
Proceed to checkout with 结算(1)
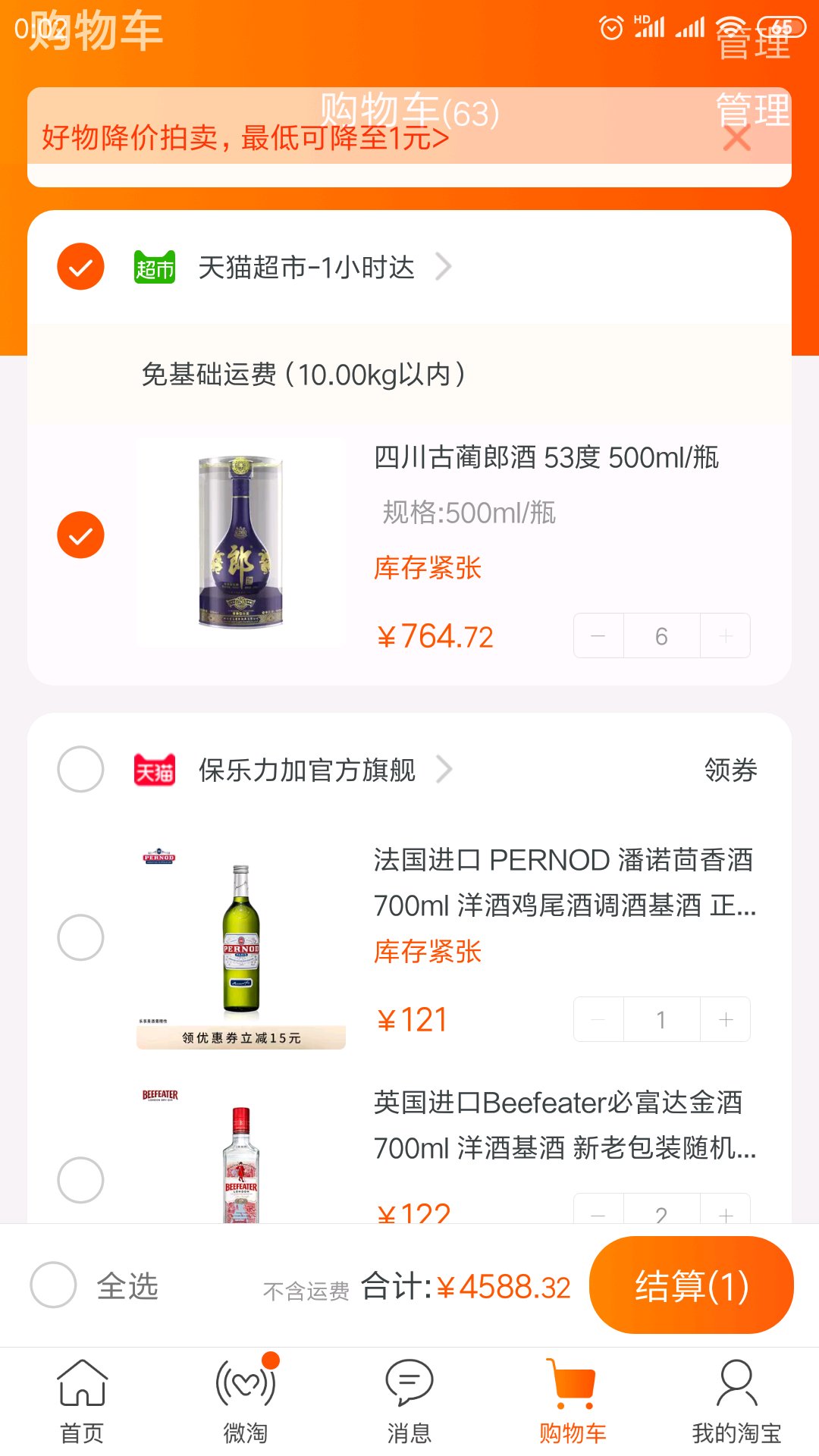click(691, 1285)
